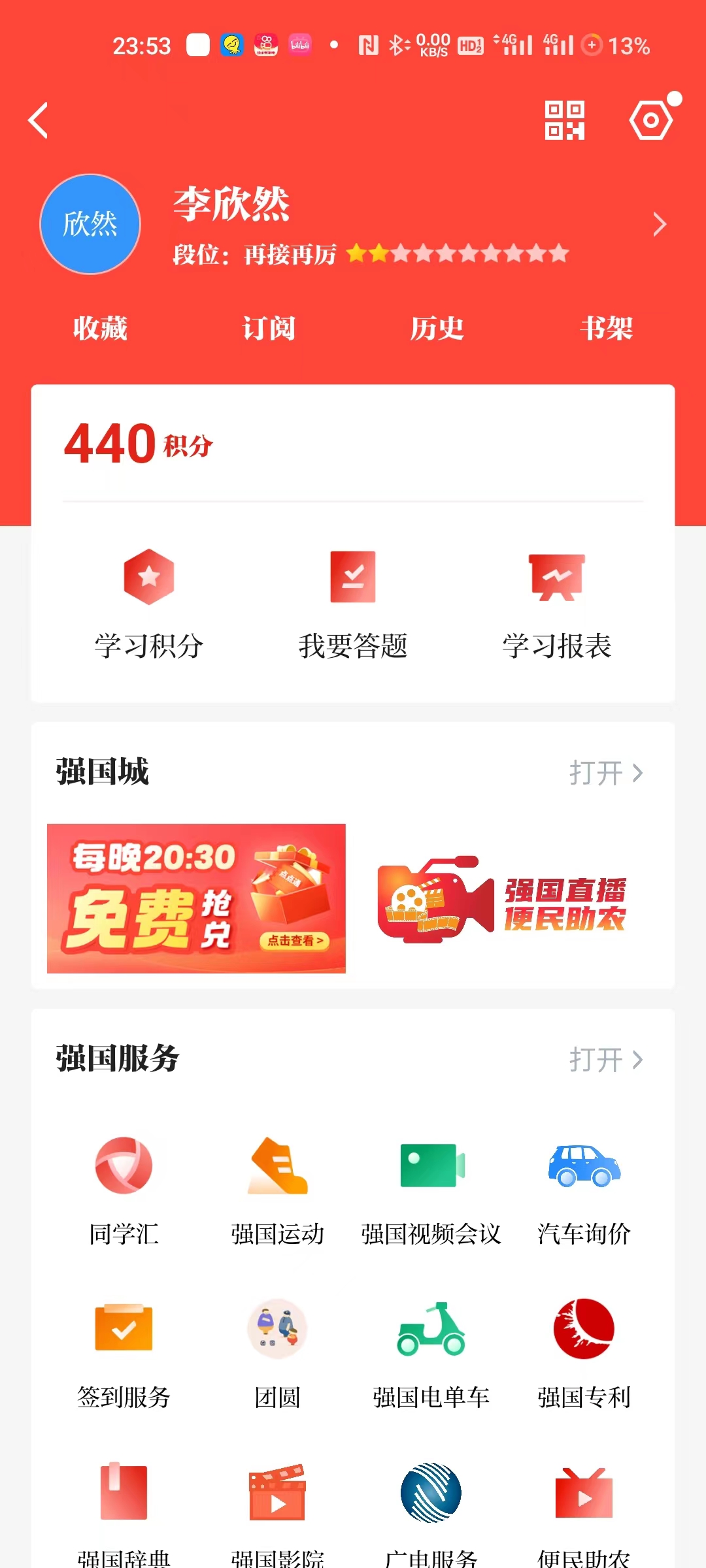Viewport: 706px width, 1568px height.
Task: Open 强国电单车 service
Action: [431, 1354]
